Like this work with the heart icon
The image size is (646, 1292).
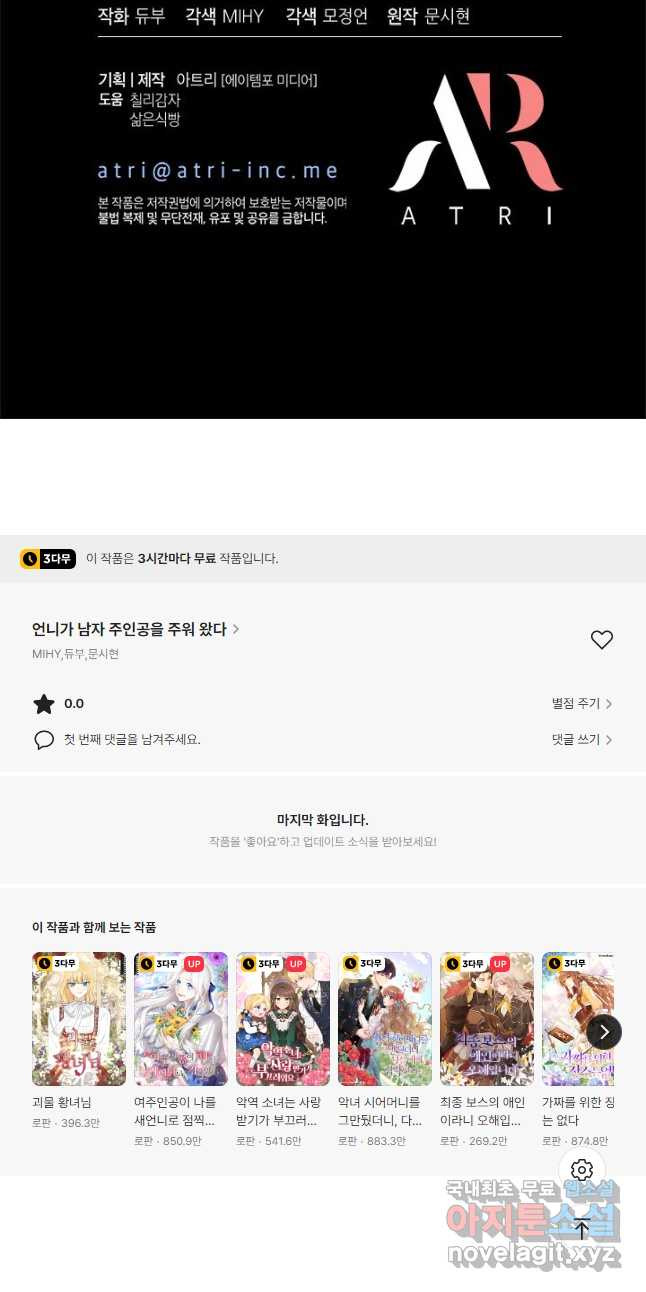[x=601, y=640]
